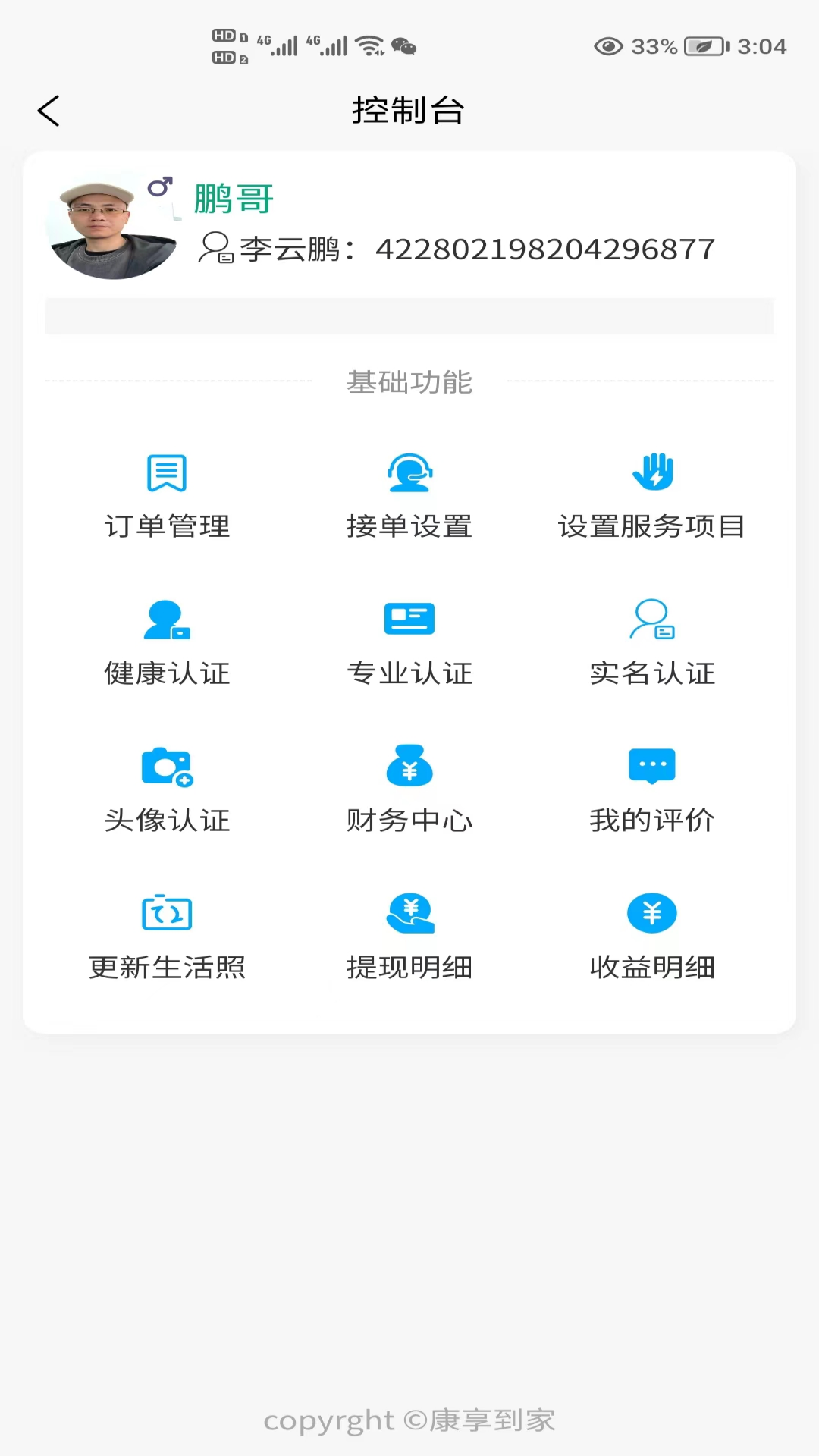This screenshot has height=1456, width=819.
Task: Open 订单管理 order management
Action: pos(167,493)
